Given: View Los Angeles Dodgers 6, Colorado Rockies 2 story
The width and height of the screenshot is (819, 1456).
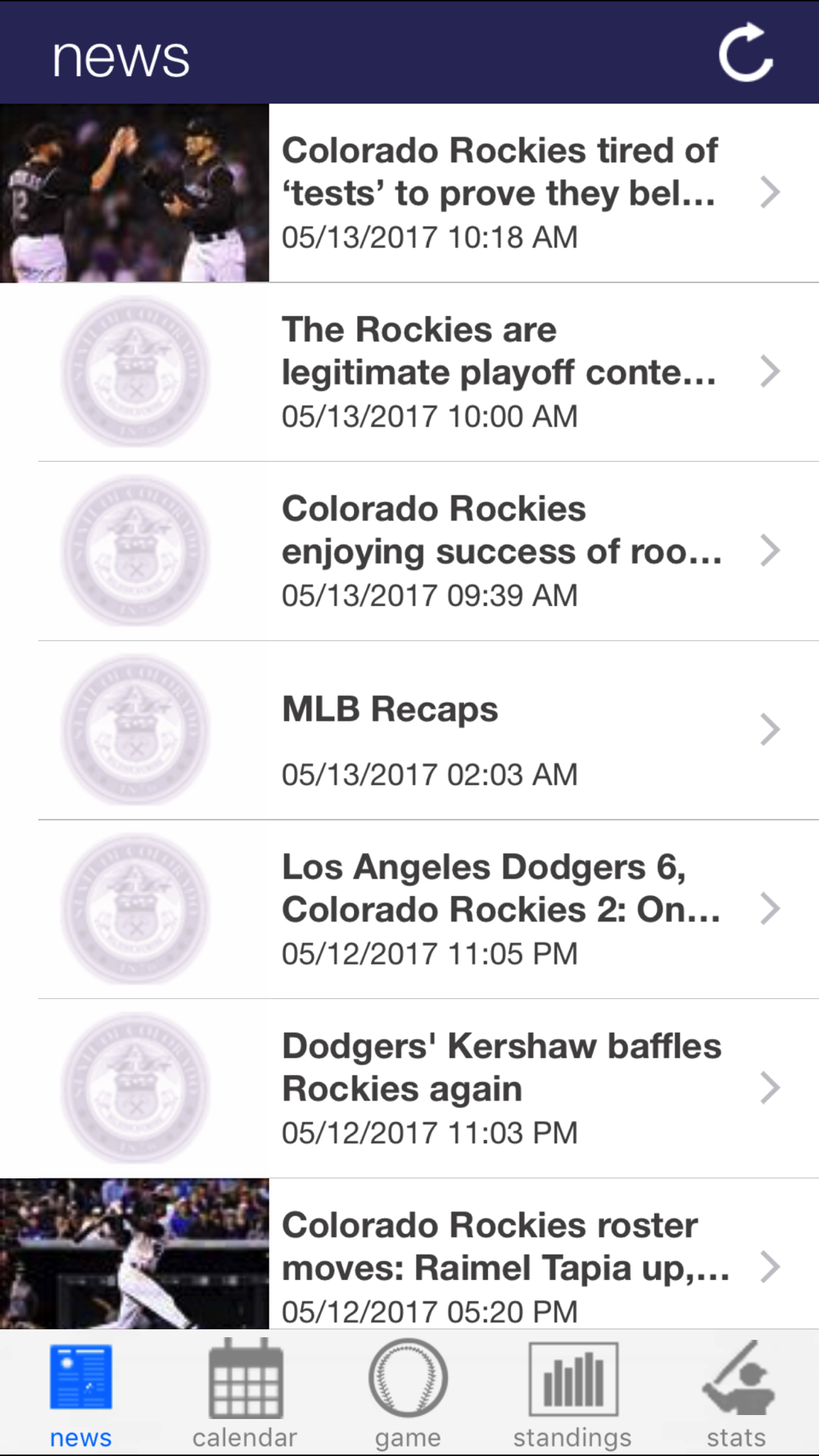Looking at the screenshot, I should tap(500, 909).
